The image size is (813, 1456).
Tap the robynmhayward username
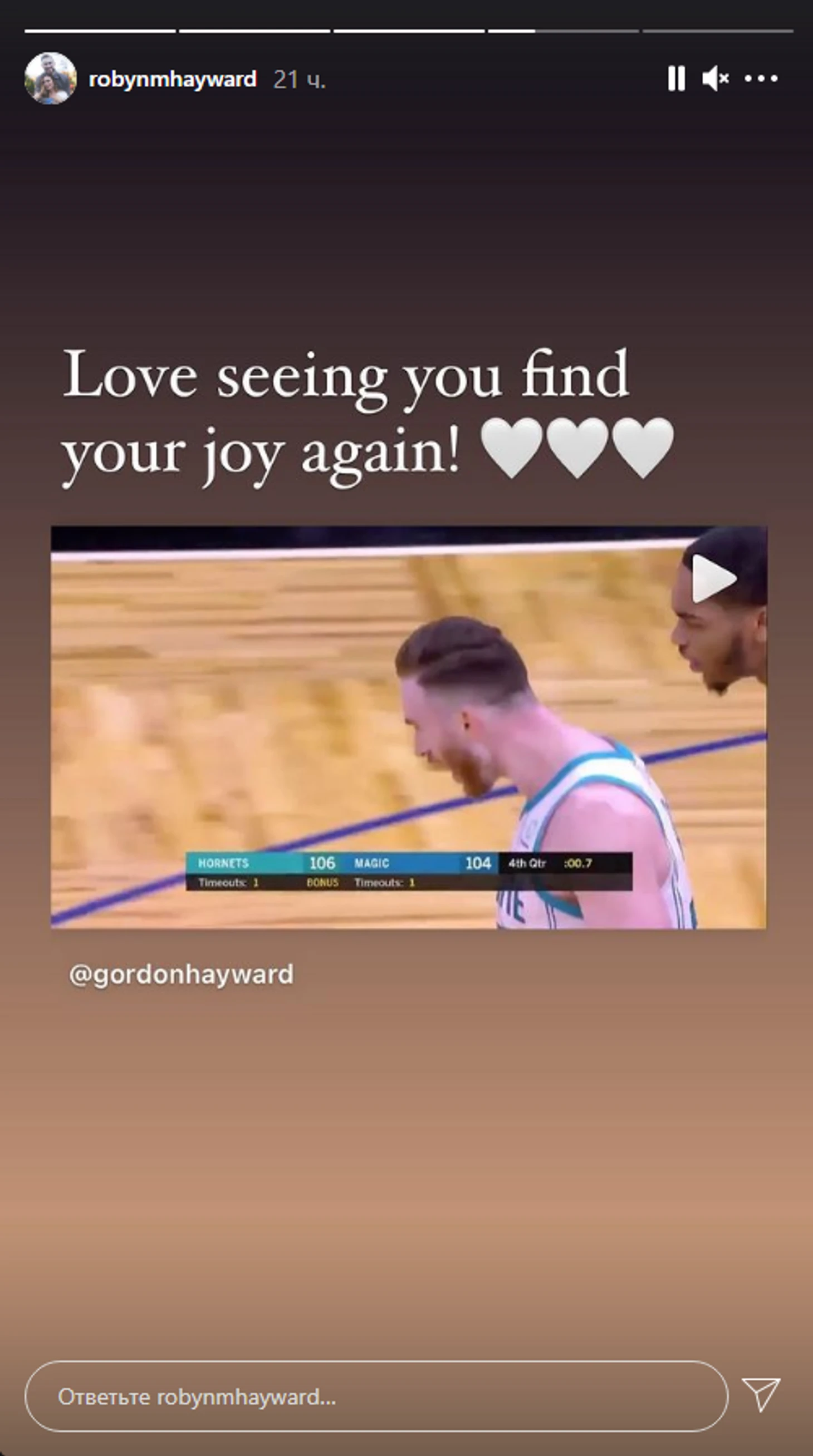(x=173, y=79)
